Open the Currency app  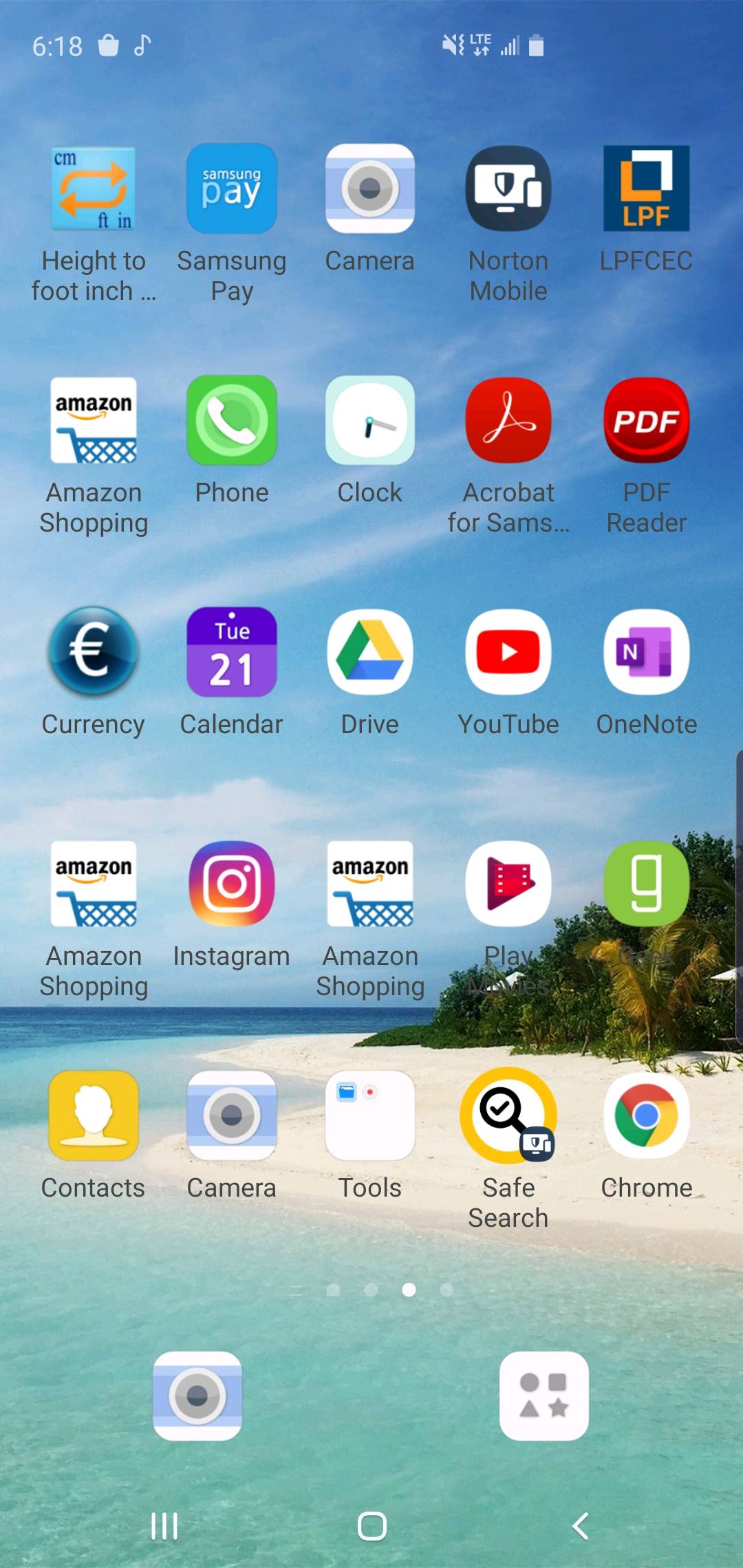click(94, 653)
